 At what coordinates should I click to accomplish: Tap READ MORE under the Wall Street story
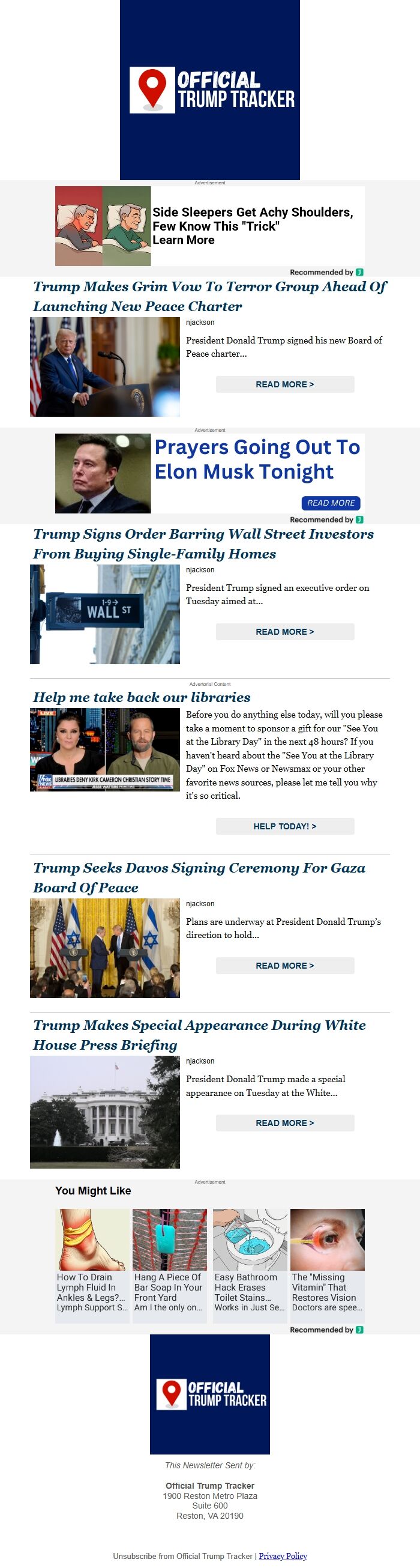tap(284, 632)
